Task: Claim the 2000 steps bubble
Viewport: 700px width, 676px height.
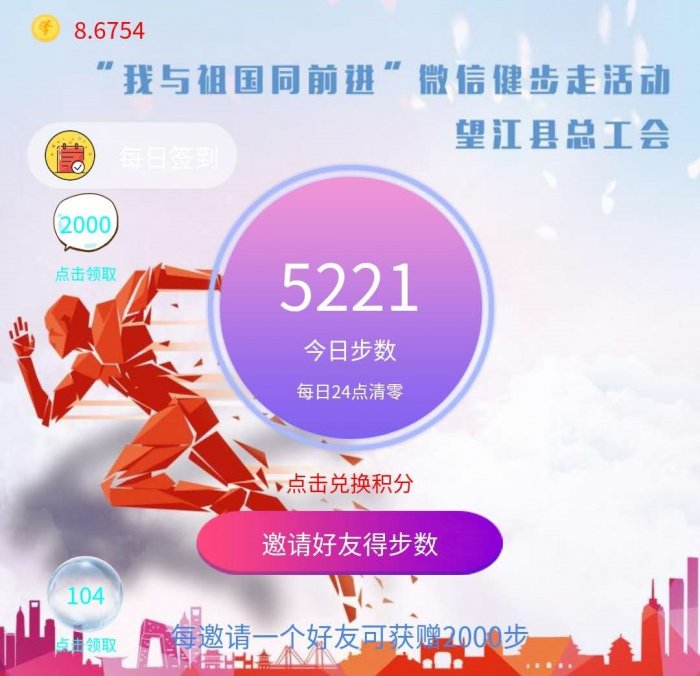Action: pyautogui.click(x=85, y=224)
